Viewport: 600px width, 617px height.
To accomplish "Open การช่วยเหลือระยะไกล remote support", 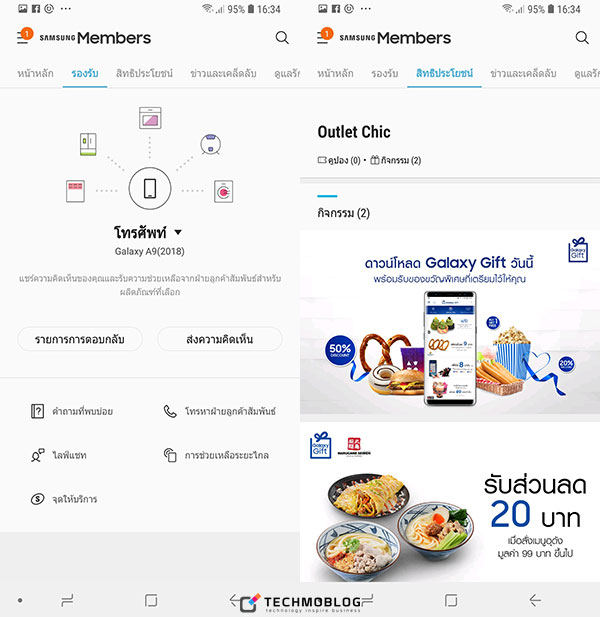I will (x=219, y=455).
